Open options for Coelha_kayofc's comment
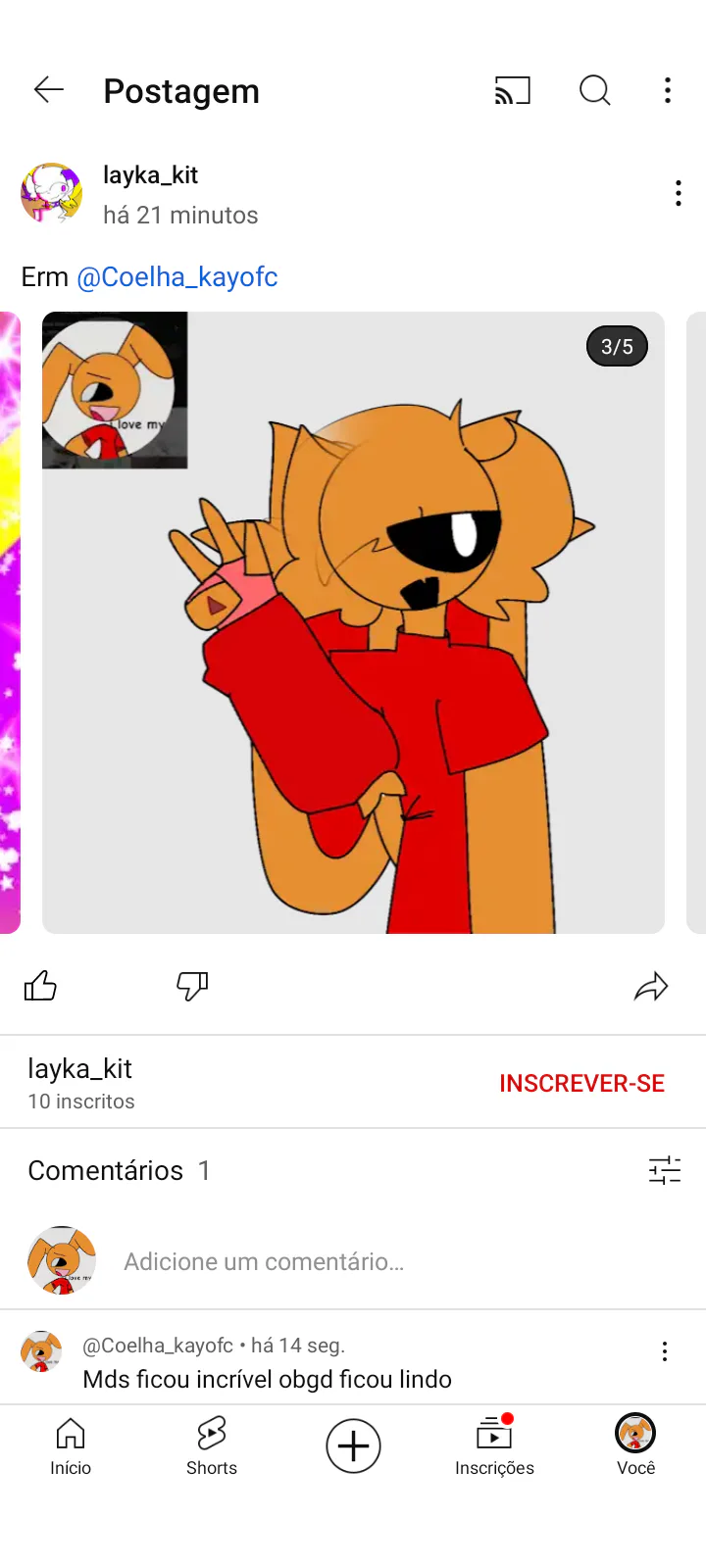The height and width of the screenshot is (1568, 706). pyautogui.click(x=665, y=1351)
